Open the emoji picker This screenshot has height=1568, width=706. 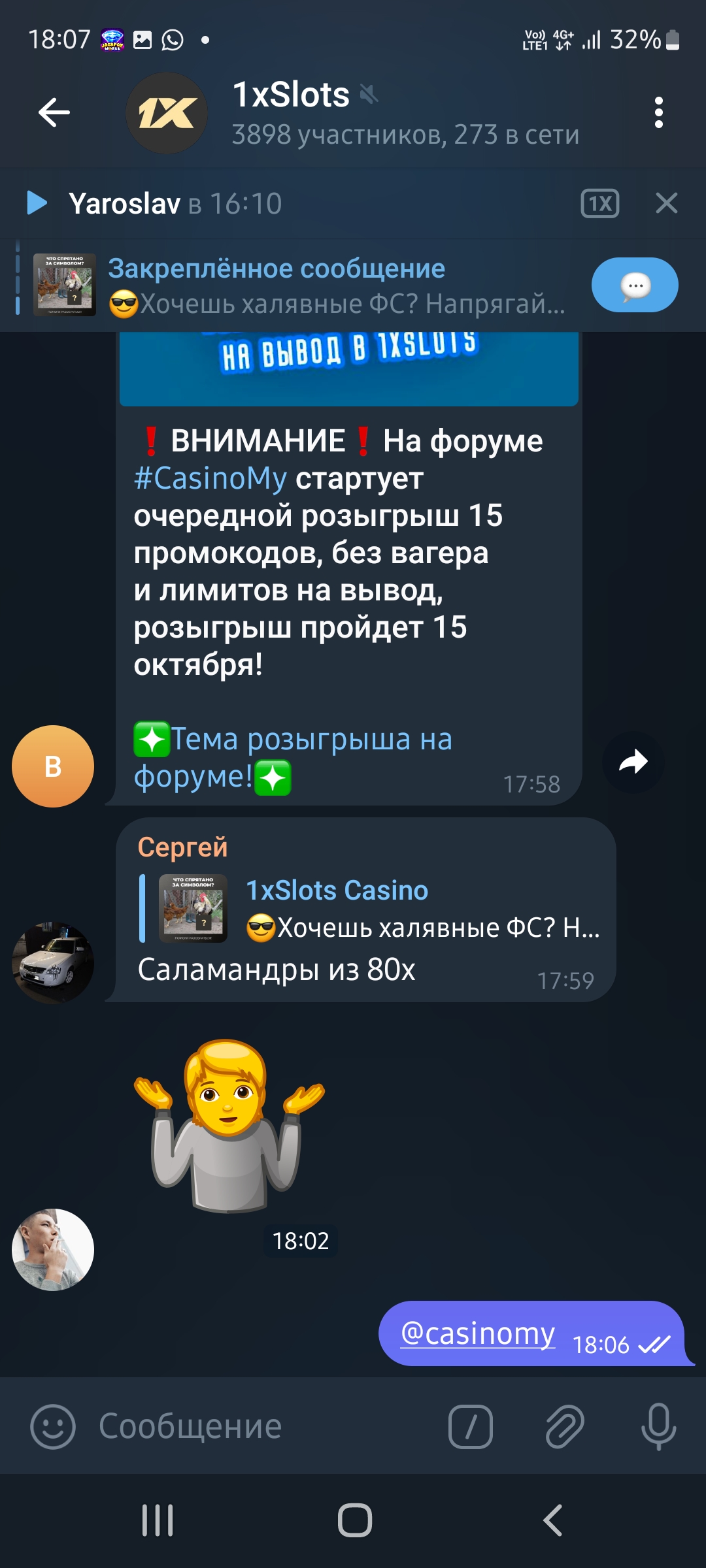click(52, 1426)
